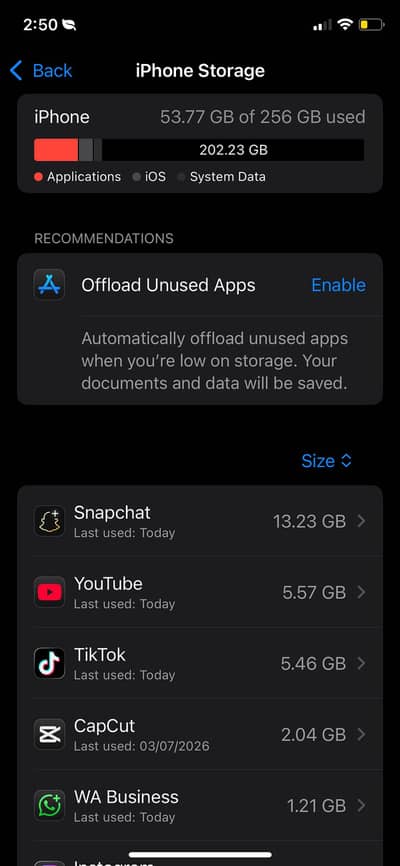The image size is (400, 866).
Task: Open WA Business storage details
Action: click(x=200, y=805)
